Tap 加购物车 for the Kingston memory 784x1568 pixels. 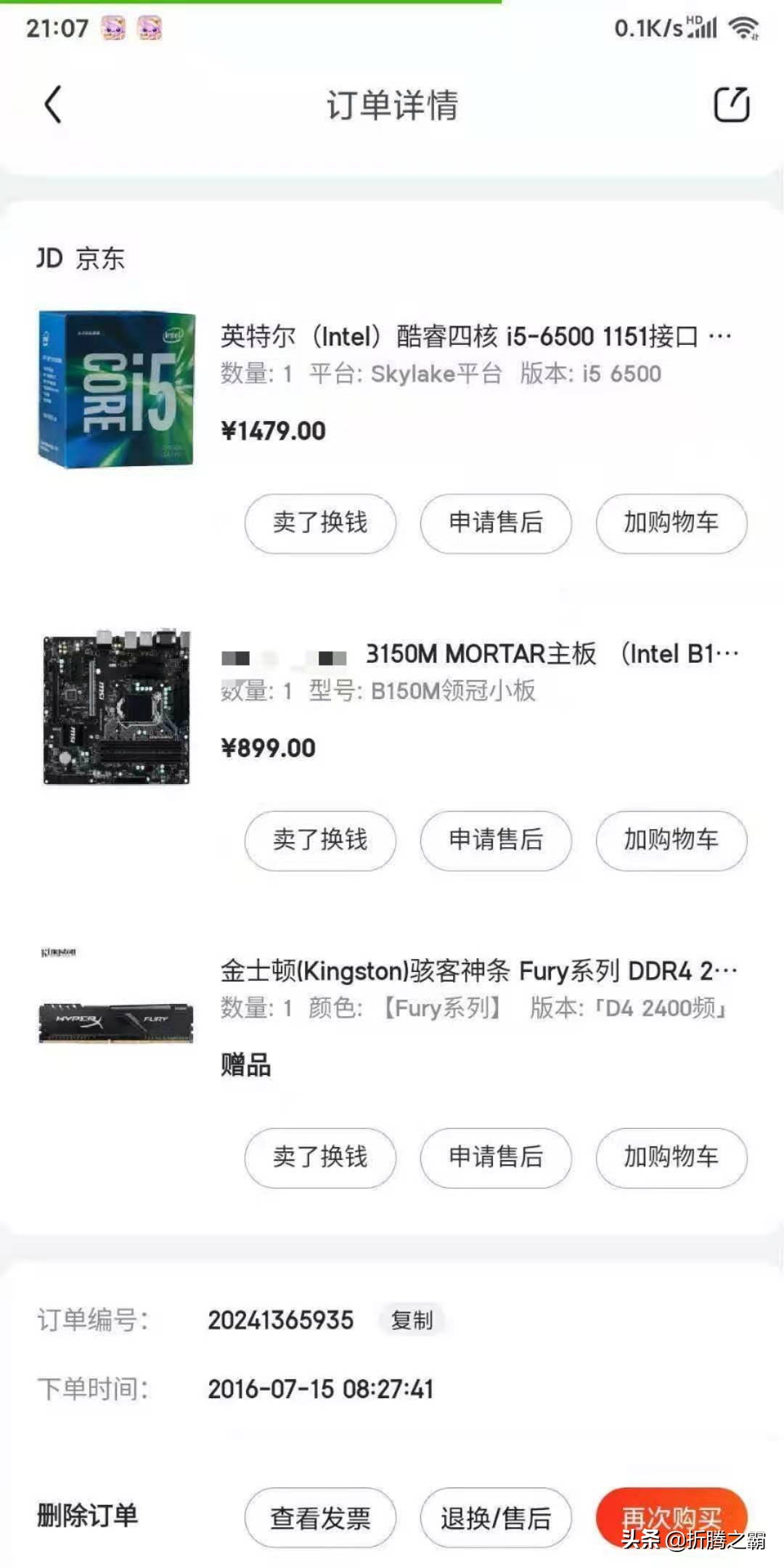coord(670,1159)
